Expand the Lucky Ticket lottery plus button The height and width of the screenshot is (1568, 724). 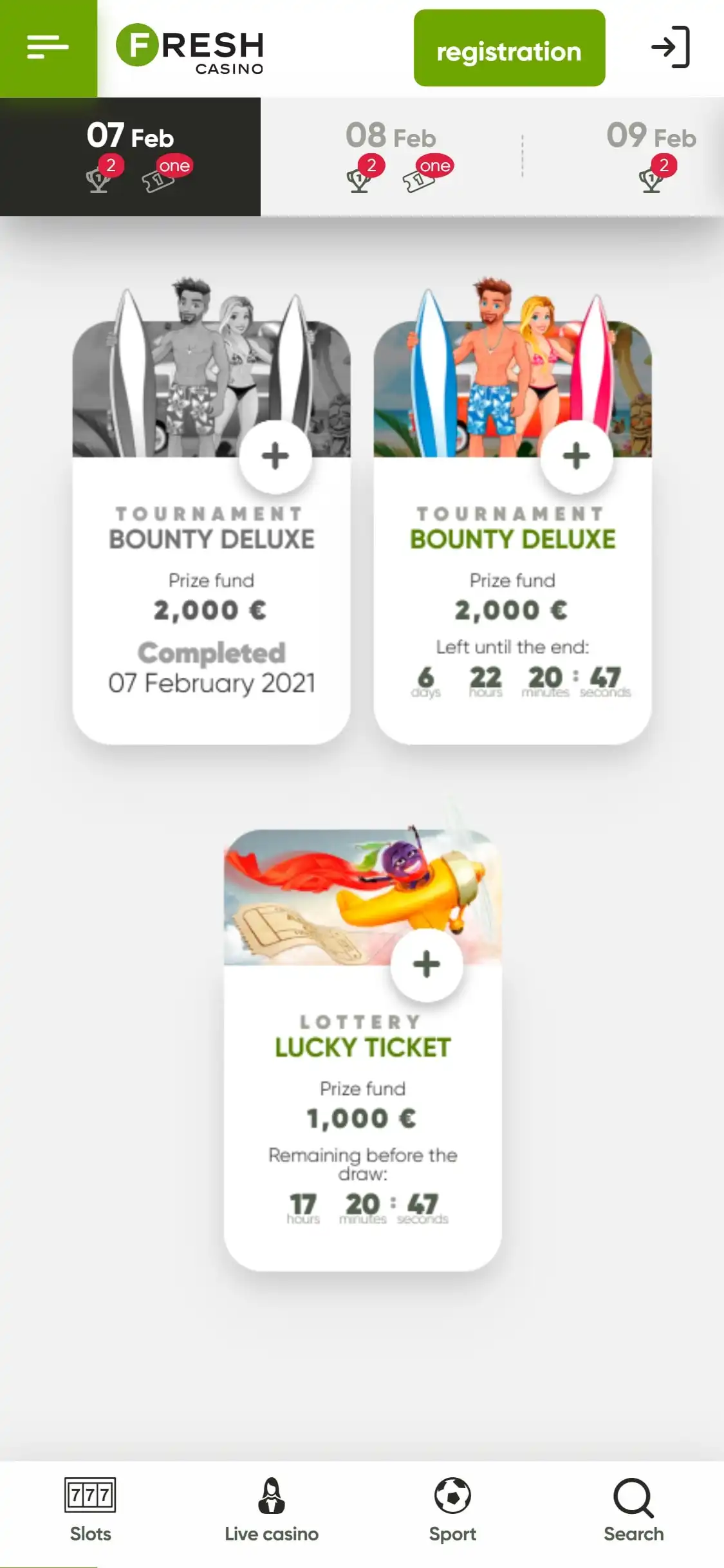tap(426, 964)
